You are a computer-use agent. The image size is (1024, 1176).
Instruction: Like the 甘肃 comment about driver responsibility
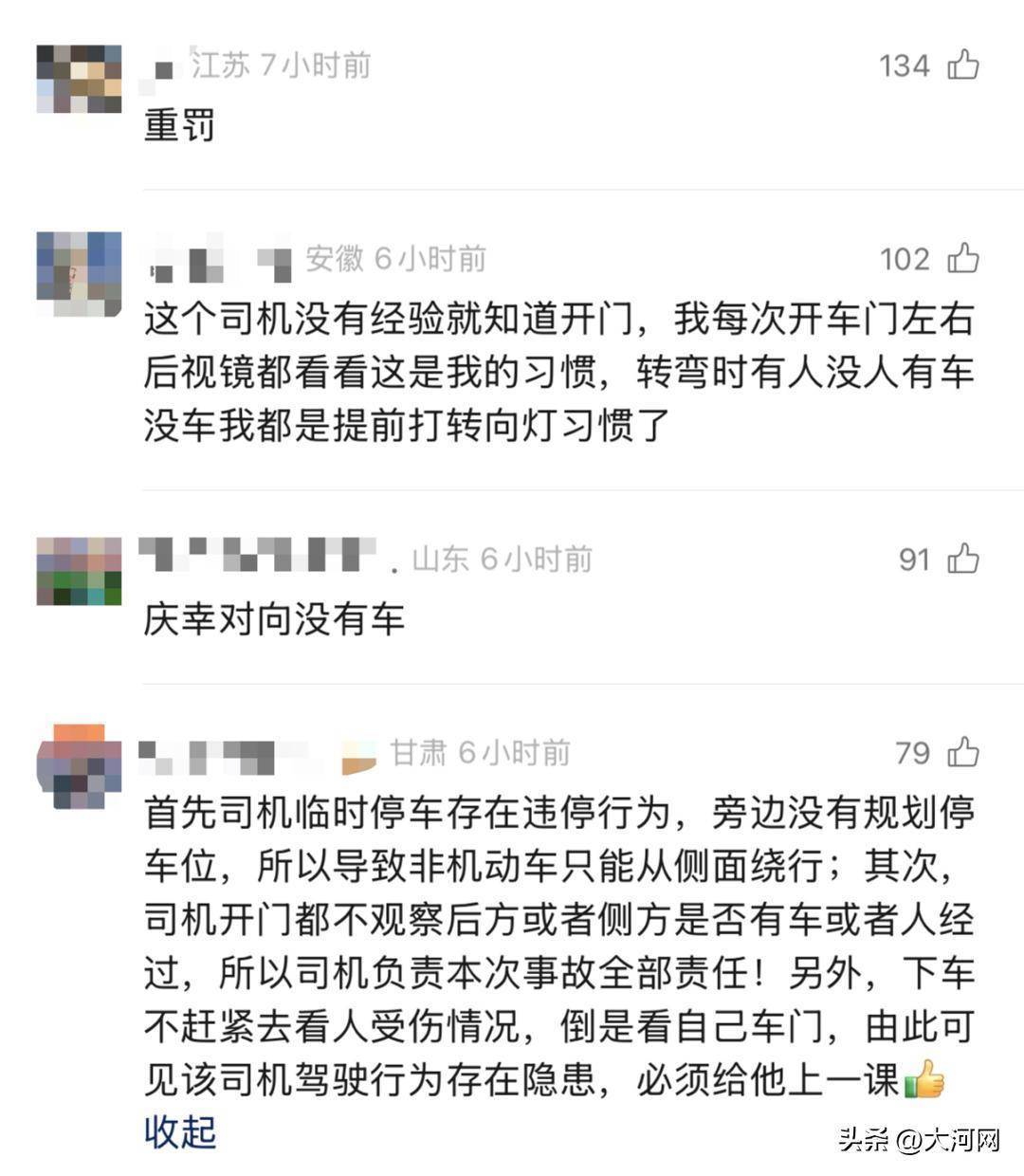coord(963,752)
